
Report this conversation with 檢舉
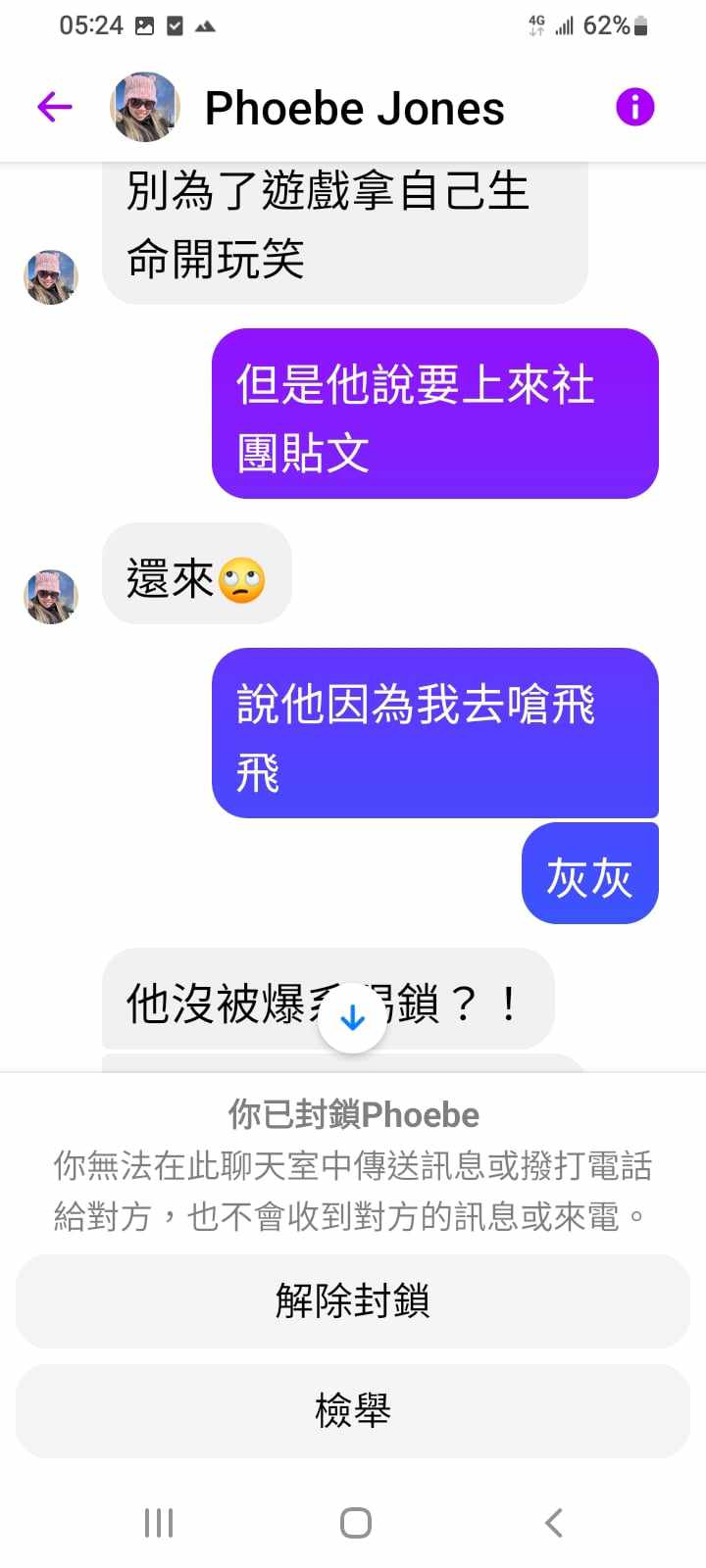[353, 1411]
